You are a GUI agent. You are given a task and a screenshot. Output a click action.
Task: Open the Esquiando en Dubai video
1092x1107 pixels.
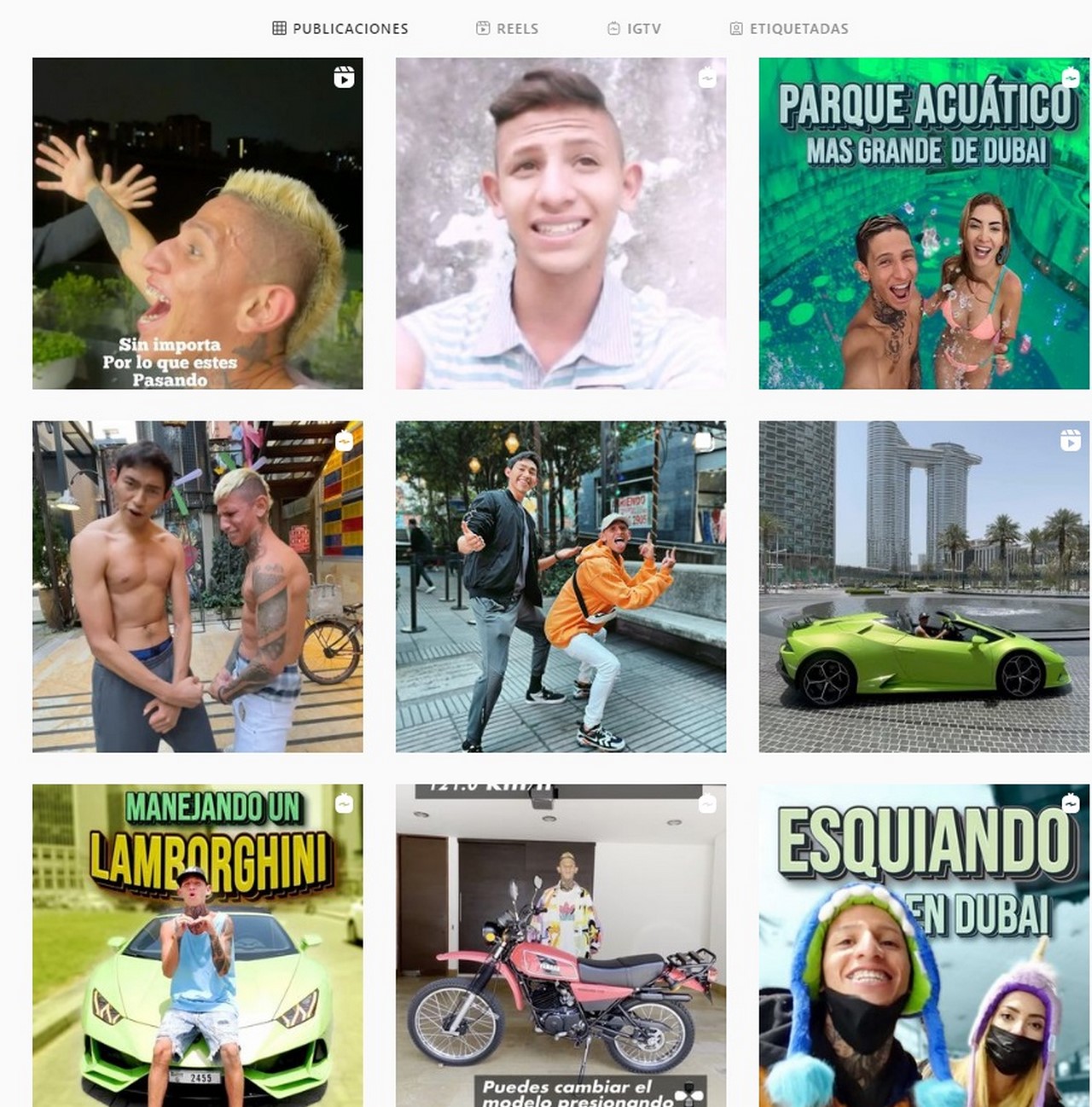click(x=924, y=945)
